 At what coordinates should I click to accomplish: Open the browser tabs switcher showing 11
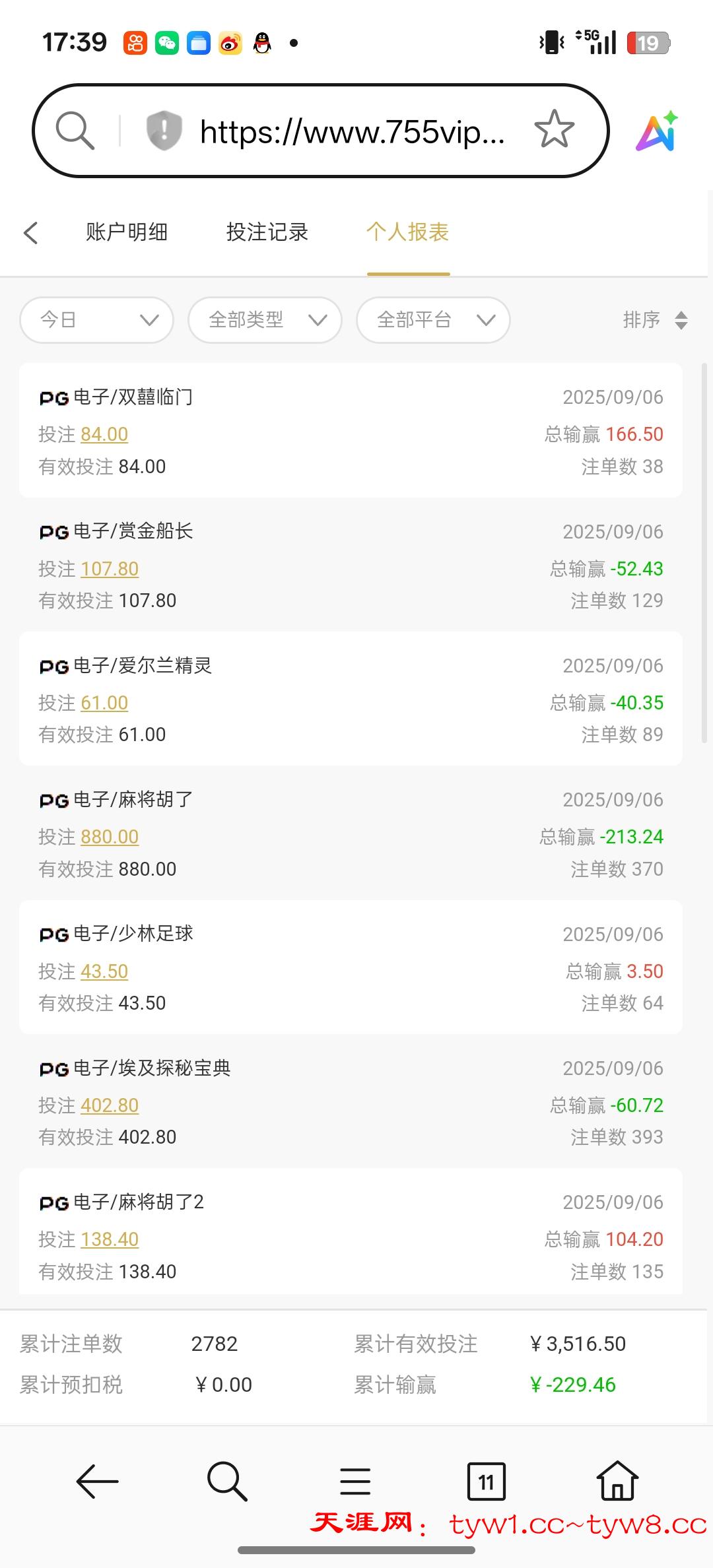[x=487, y=1482]
